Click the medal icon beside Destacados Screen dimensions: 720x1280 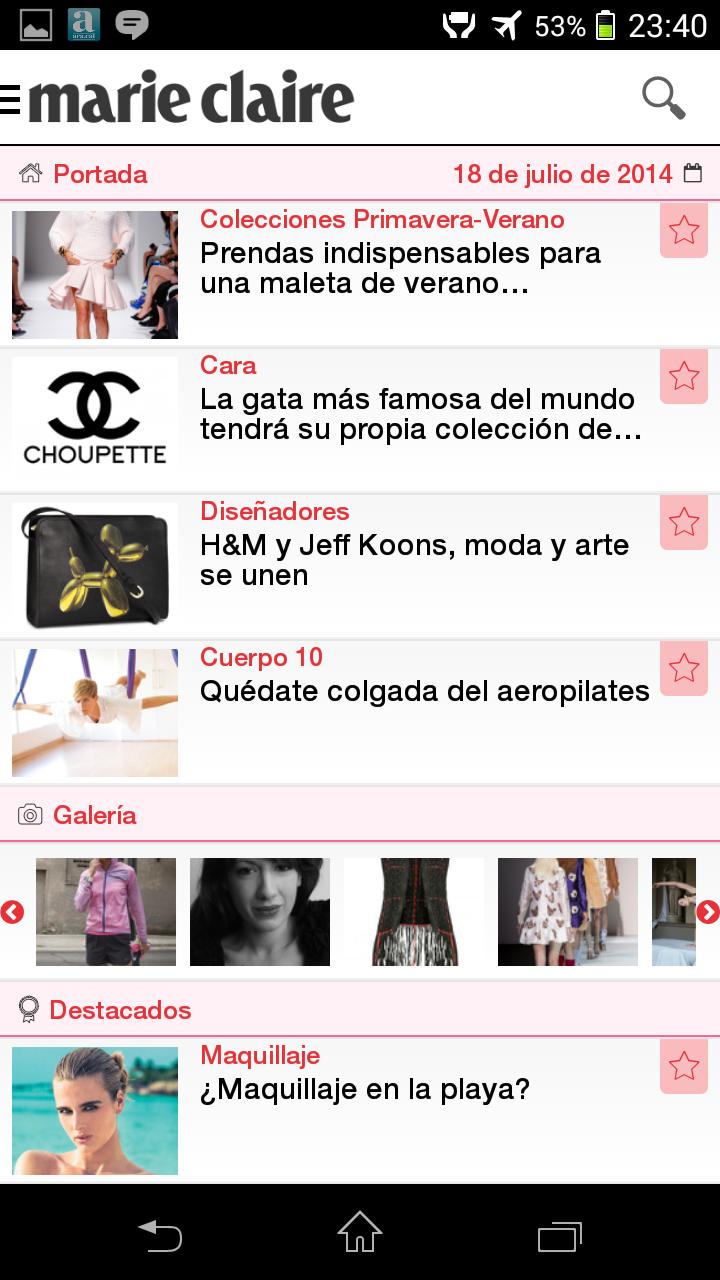tap(27, 1009)
